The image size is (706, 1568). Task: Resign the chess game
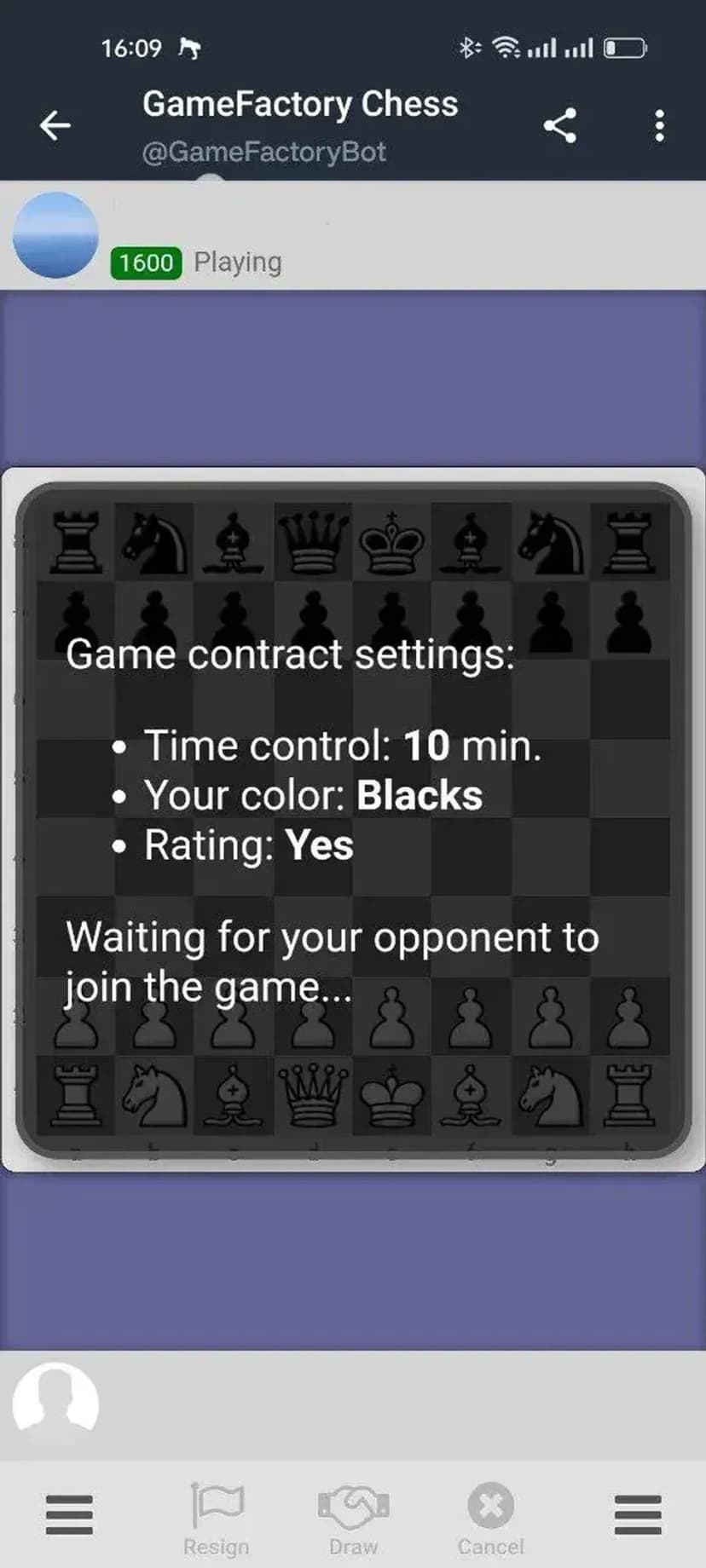tap(217, 1518)
